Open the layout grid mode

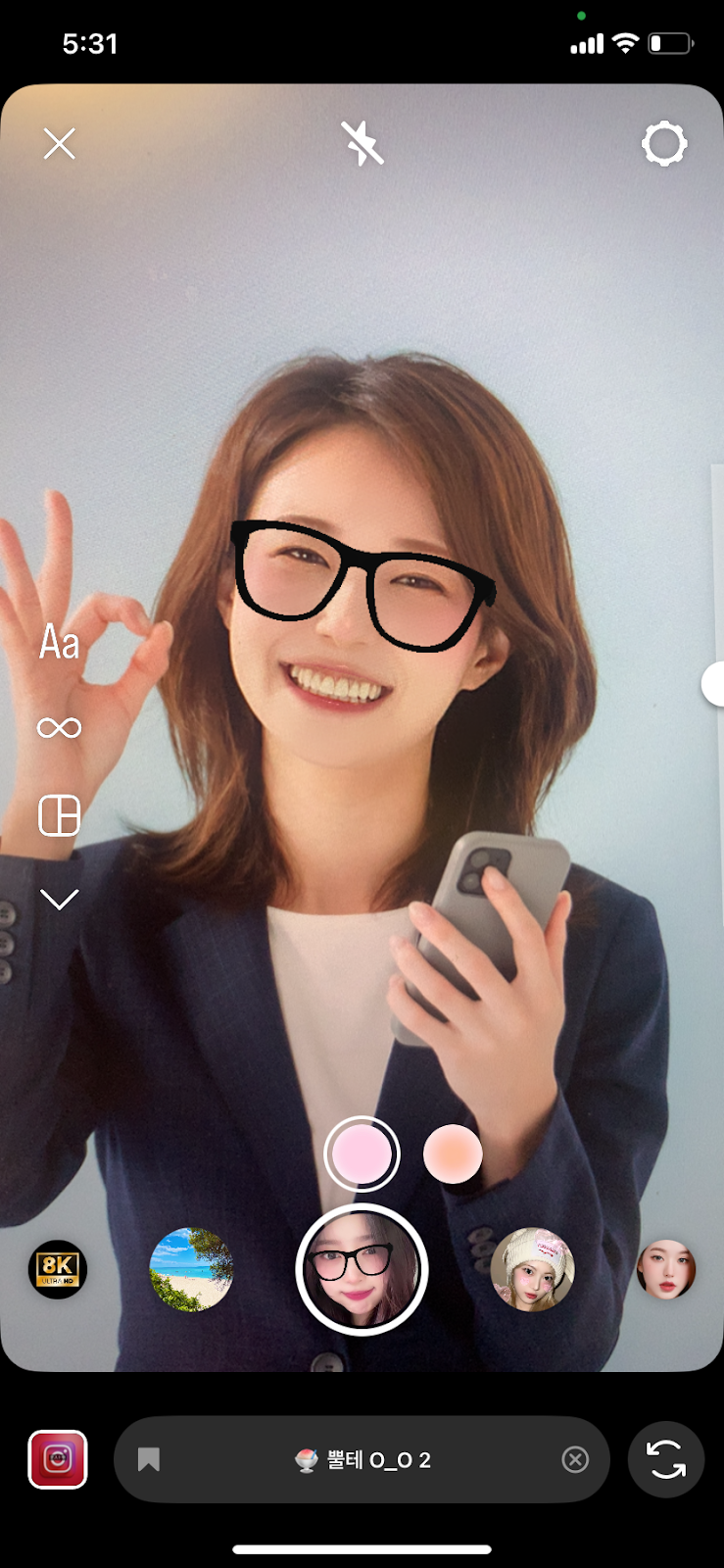click(59, 815)
